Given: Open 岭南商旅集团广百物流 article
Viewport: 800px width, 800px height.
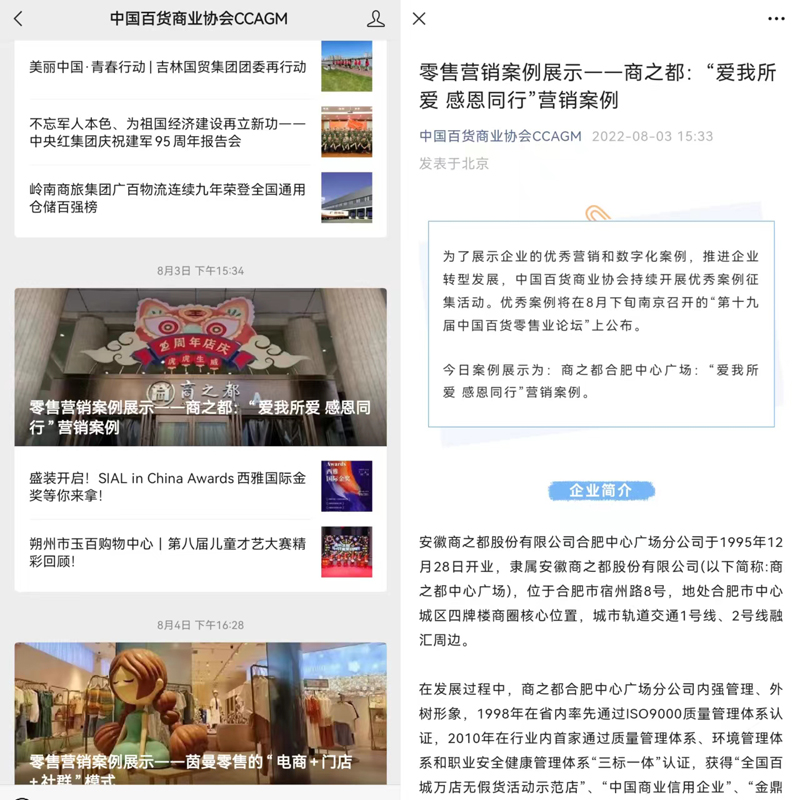Looking at the screenshot, I should (168, 197).
